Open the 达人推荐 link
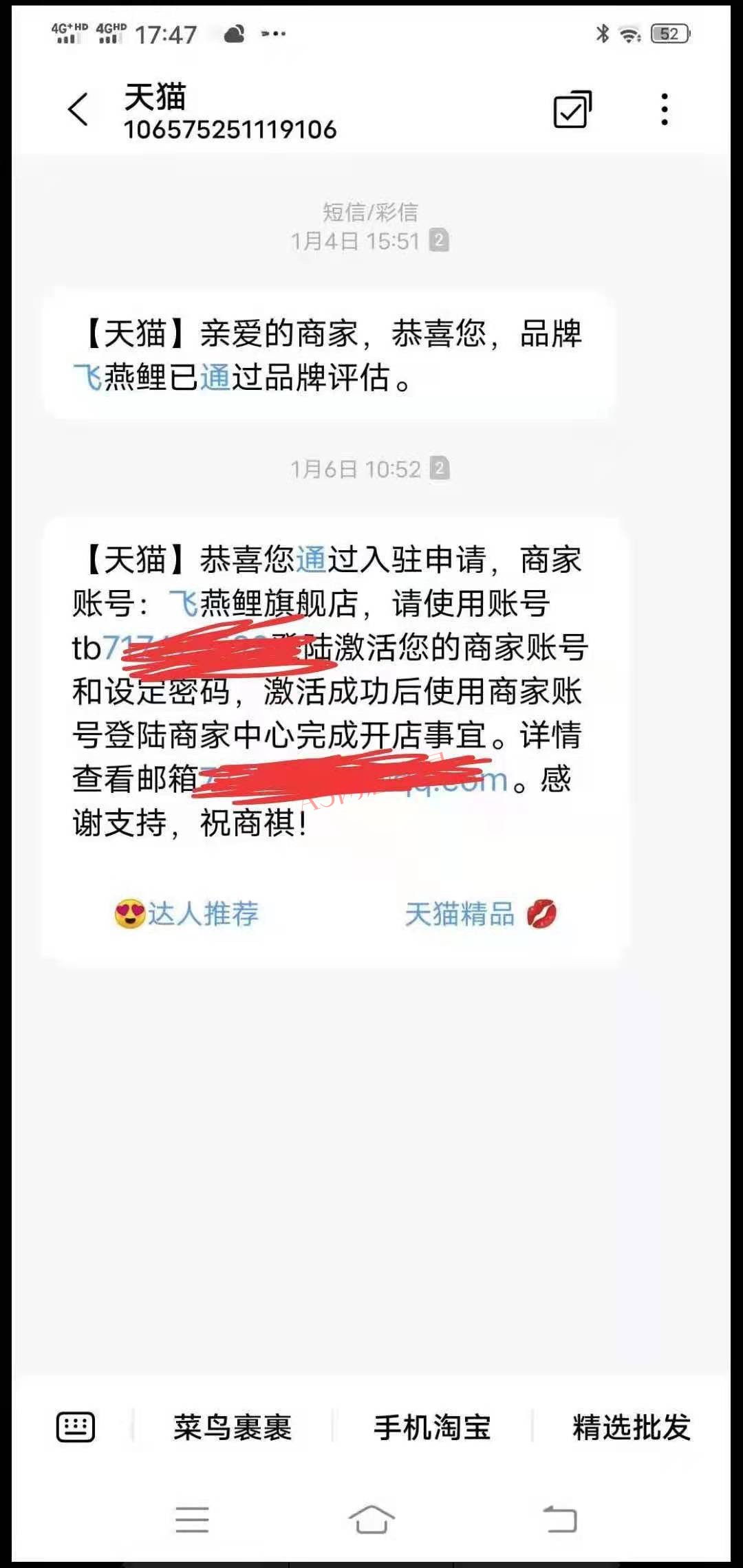 tap(186, 914)
